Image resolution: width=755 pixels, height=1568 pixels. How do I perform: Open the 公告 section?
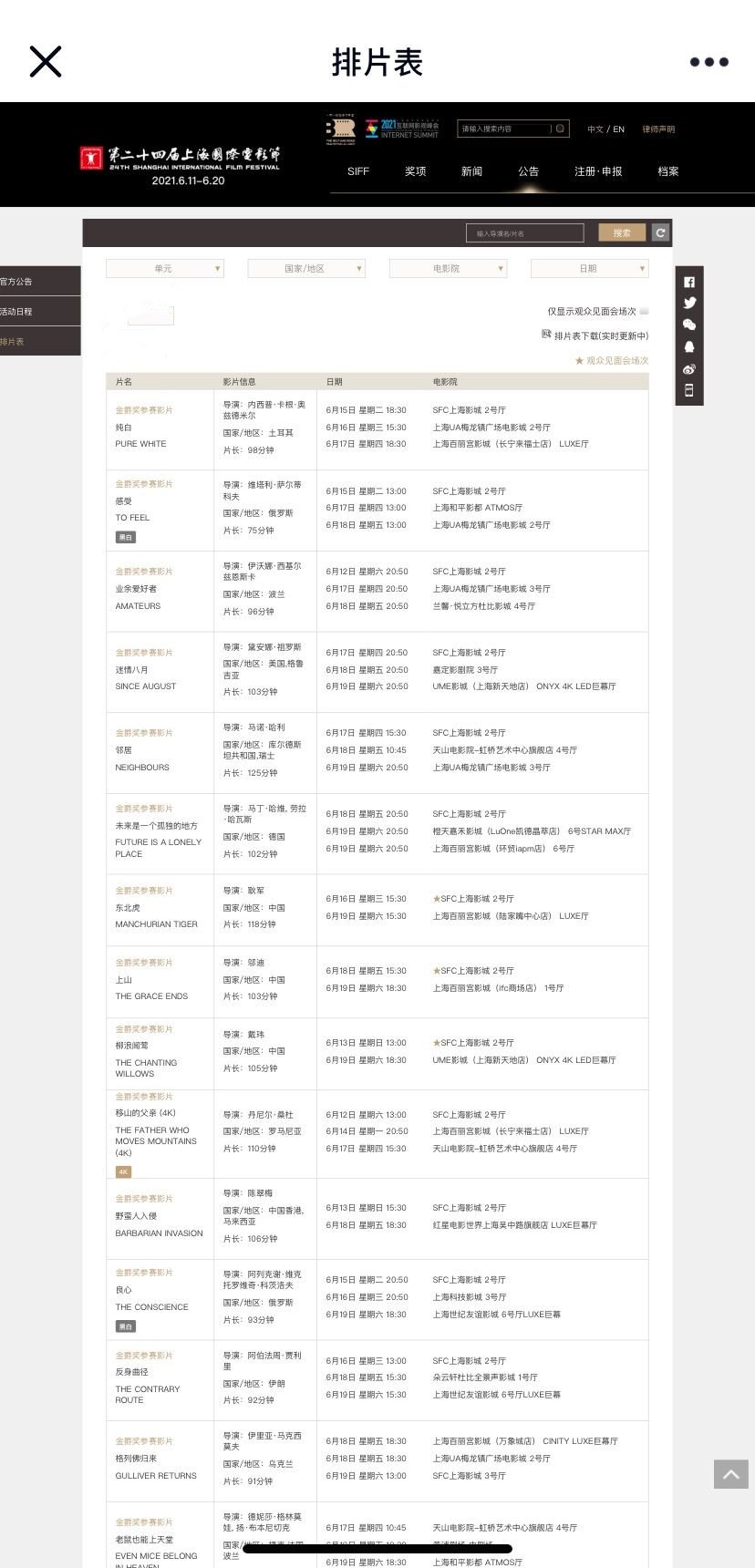529,171
